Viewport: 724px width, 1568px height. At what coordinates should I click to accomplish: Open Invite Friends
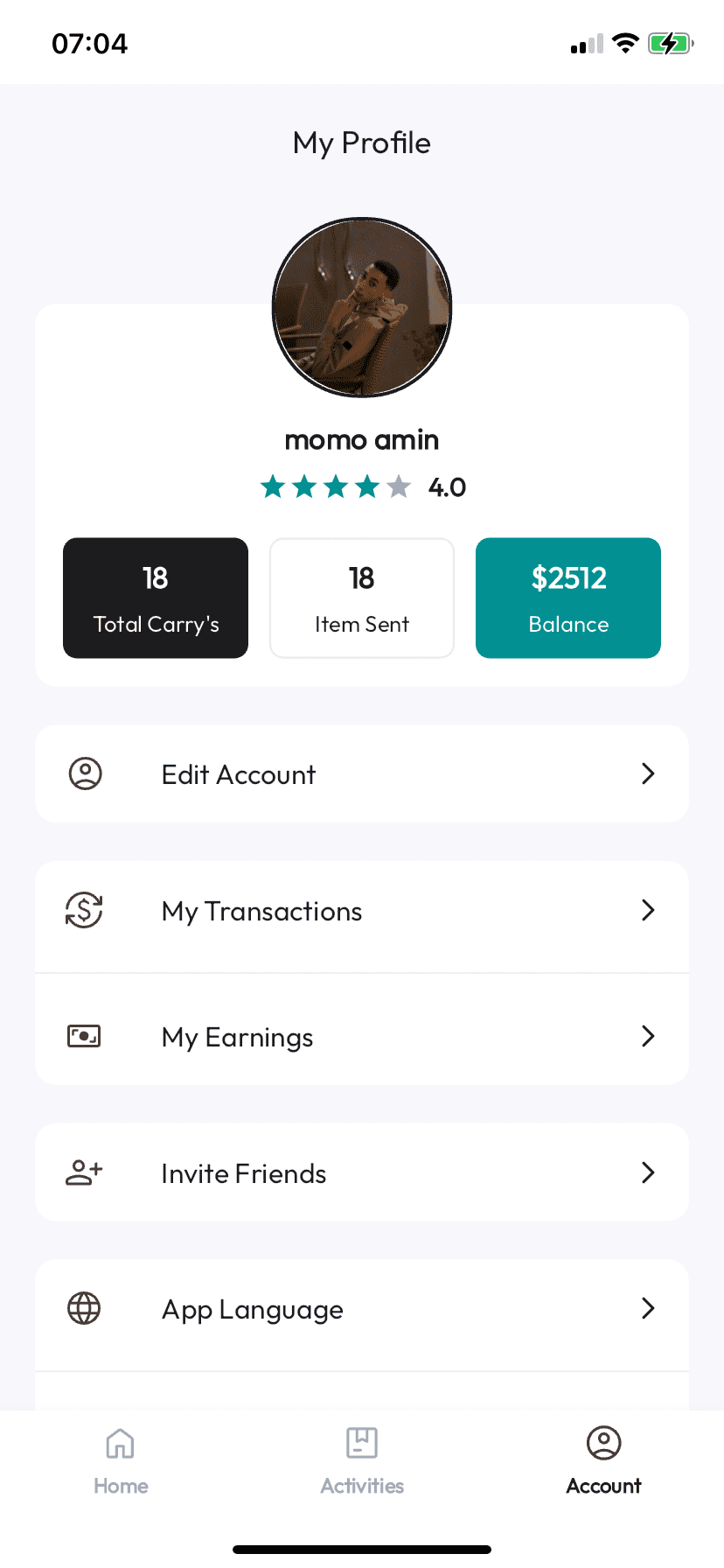pyautogui.click(x=362, y=1172)
